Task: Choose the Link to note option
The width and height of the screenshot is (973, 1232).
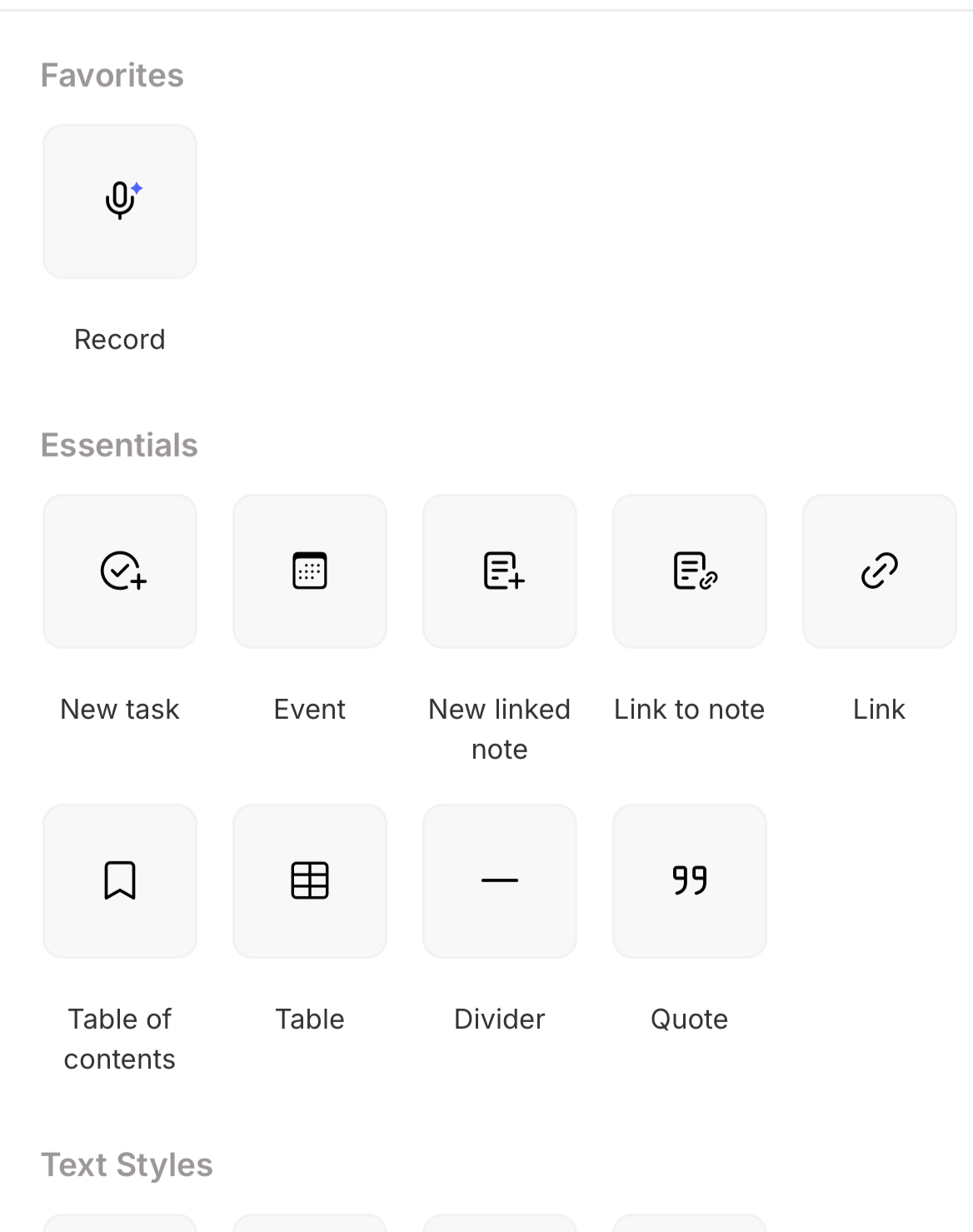Action: (690, 571)
